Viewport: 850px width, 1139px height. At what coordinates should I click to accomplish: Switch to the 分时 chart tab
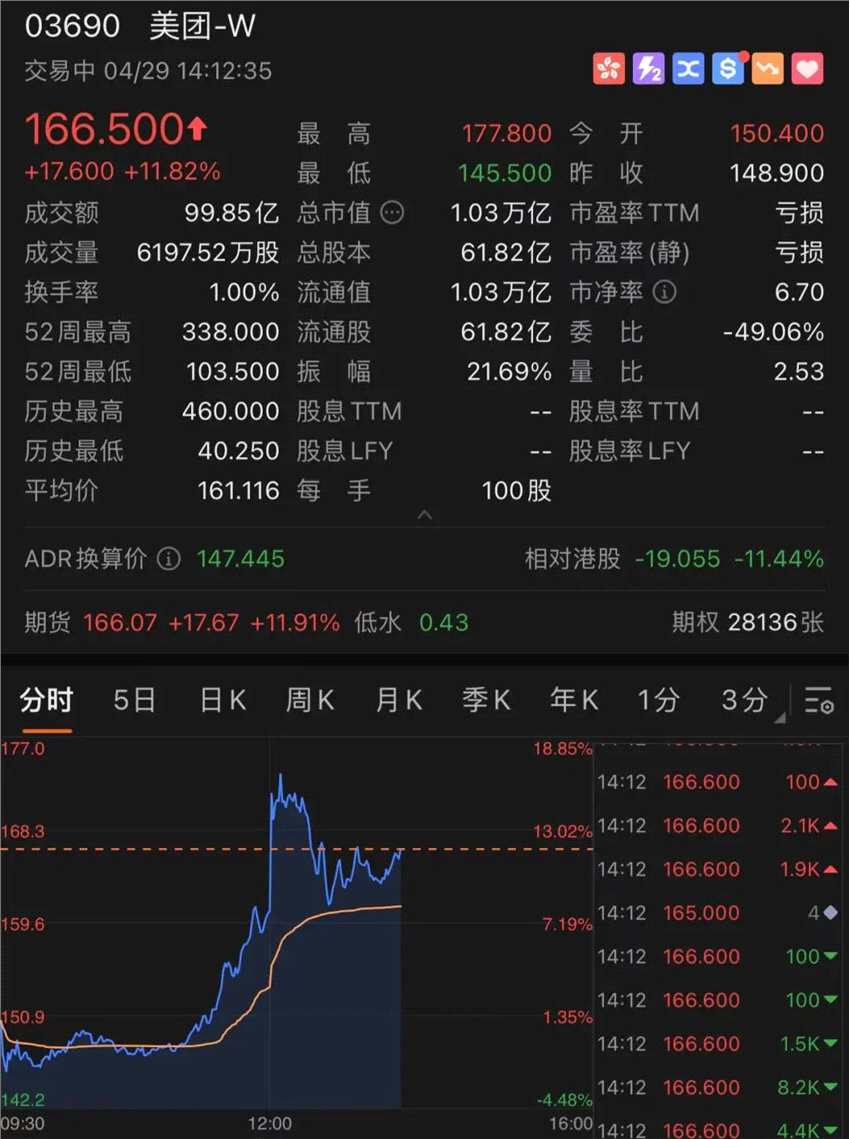click(46, 701)
